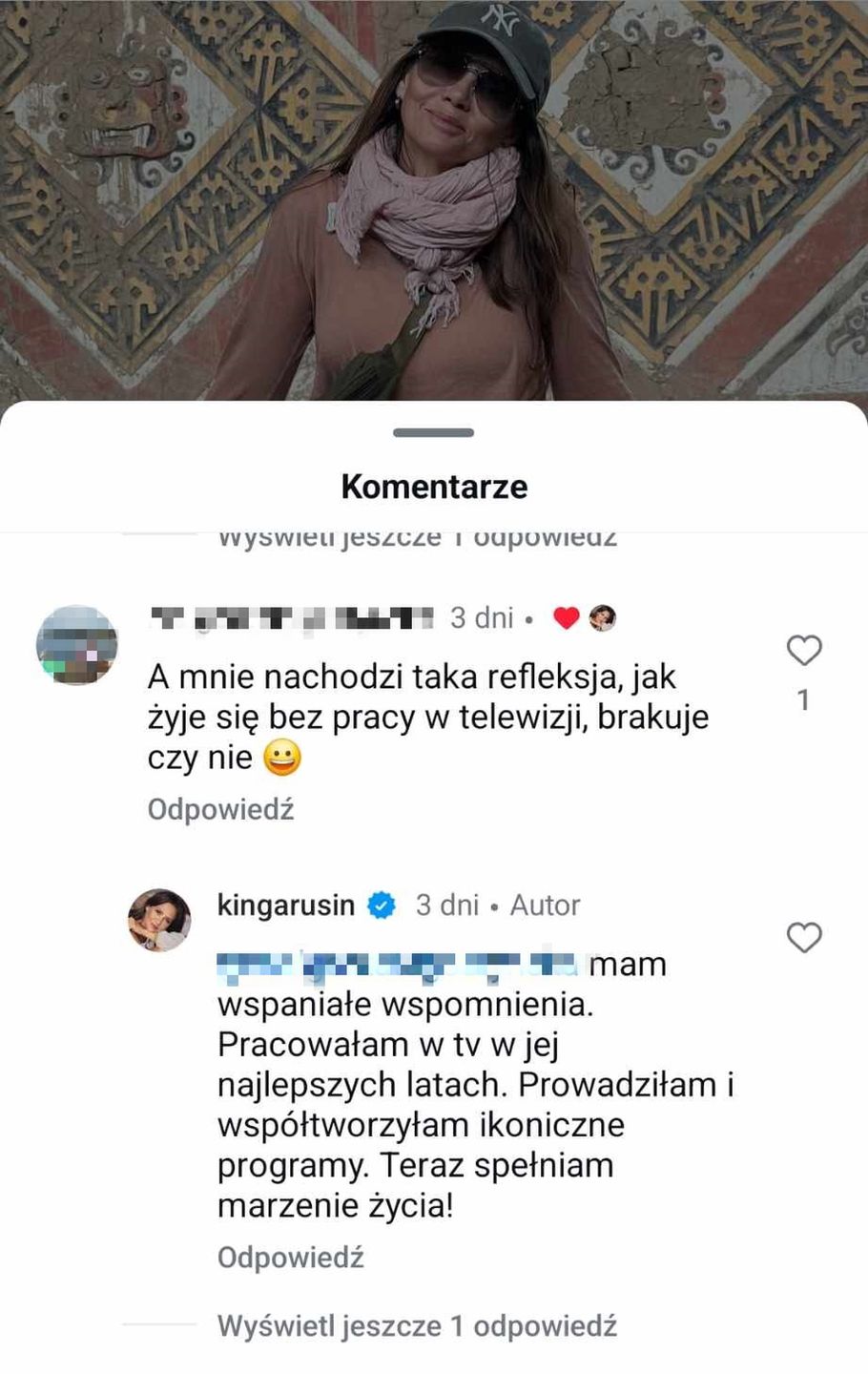Open the blurred commenter's avatar
The image size is (868, 1374).
click(x=76, y=644)
